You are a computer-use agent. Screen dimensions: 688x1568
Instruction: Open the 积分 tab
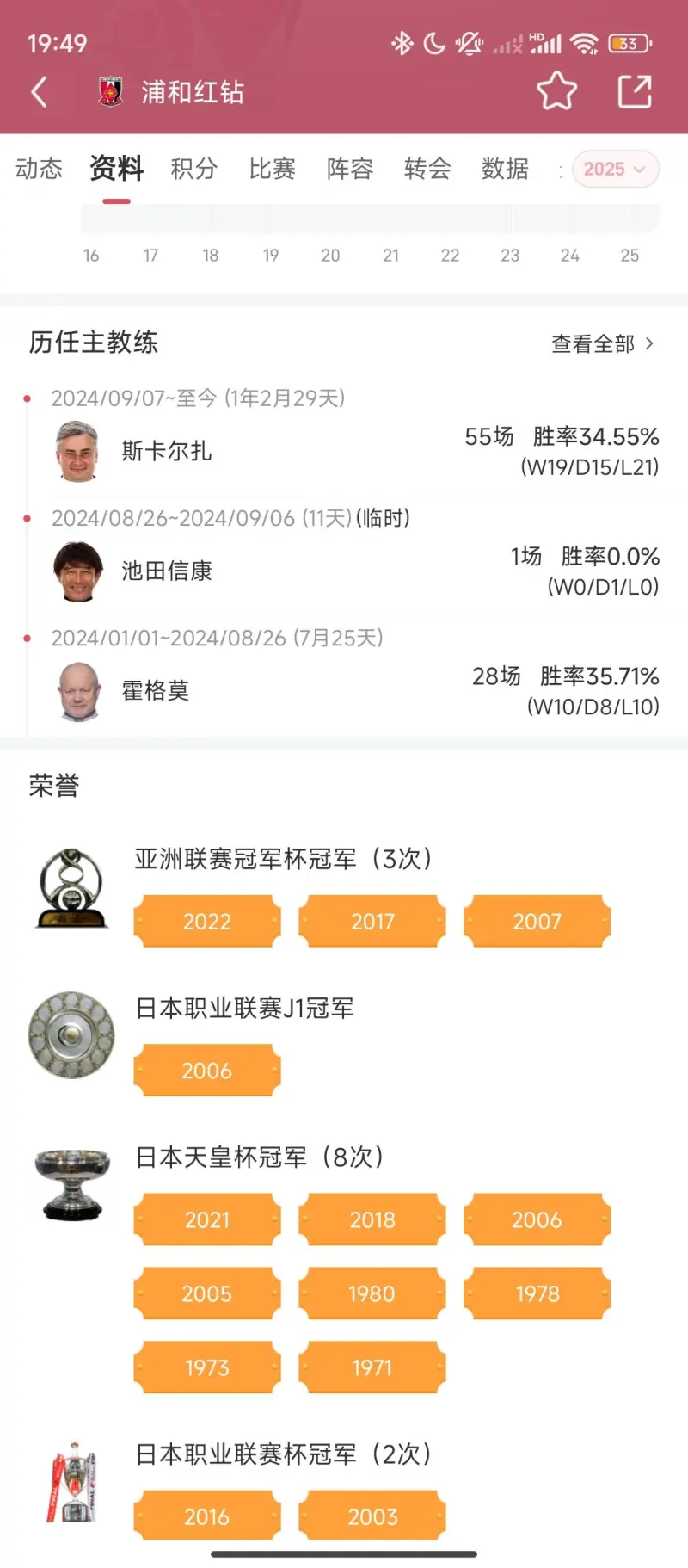[x=193, y=169]
